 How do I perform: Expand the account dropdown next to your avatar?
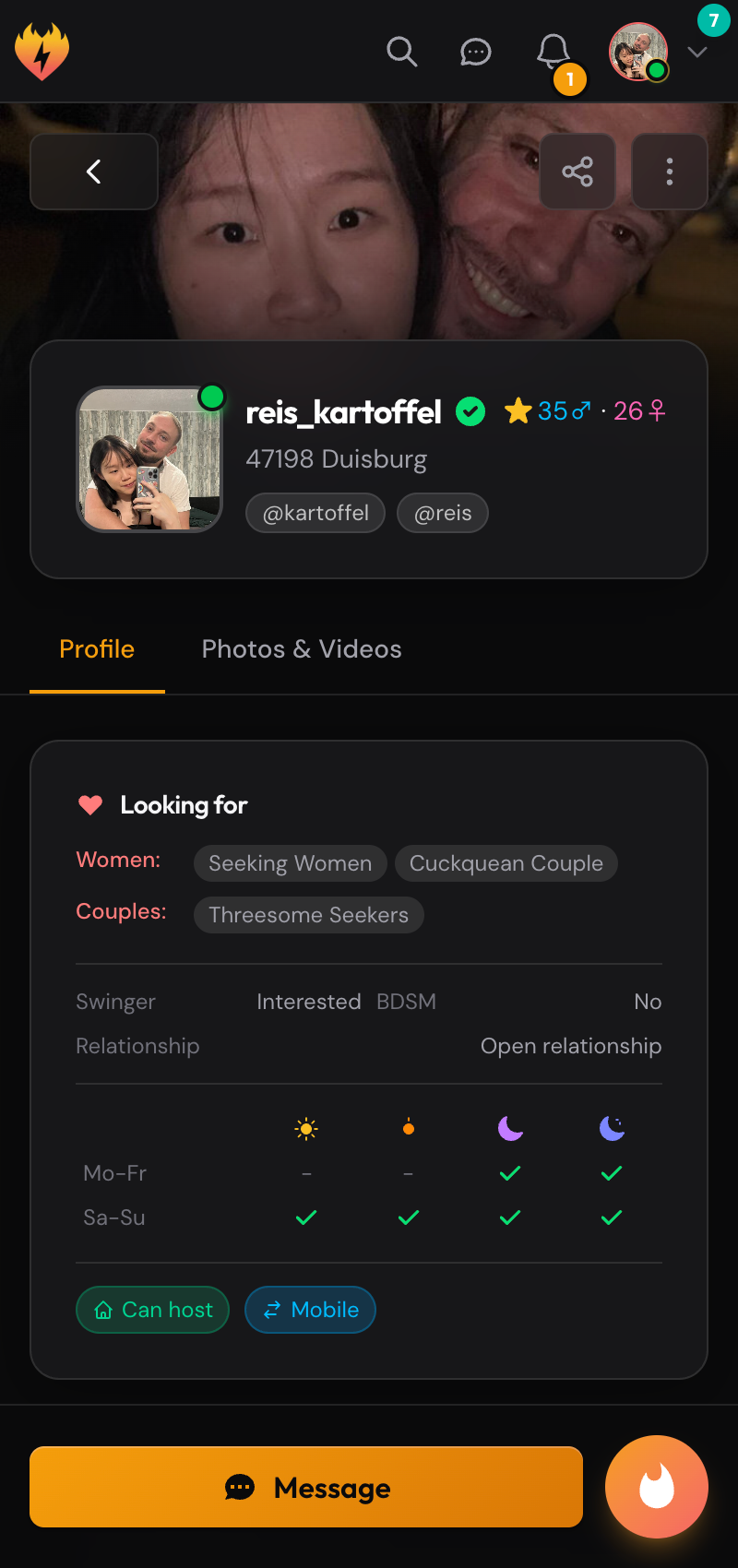pyautogui.click(x=698, y=53)
